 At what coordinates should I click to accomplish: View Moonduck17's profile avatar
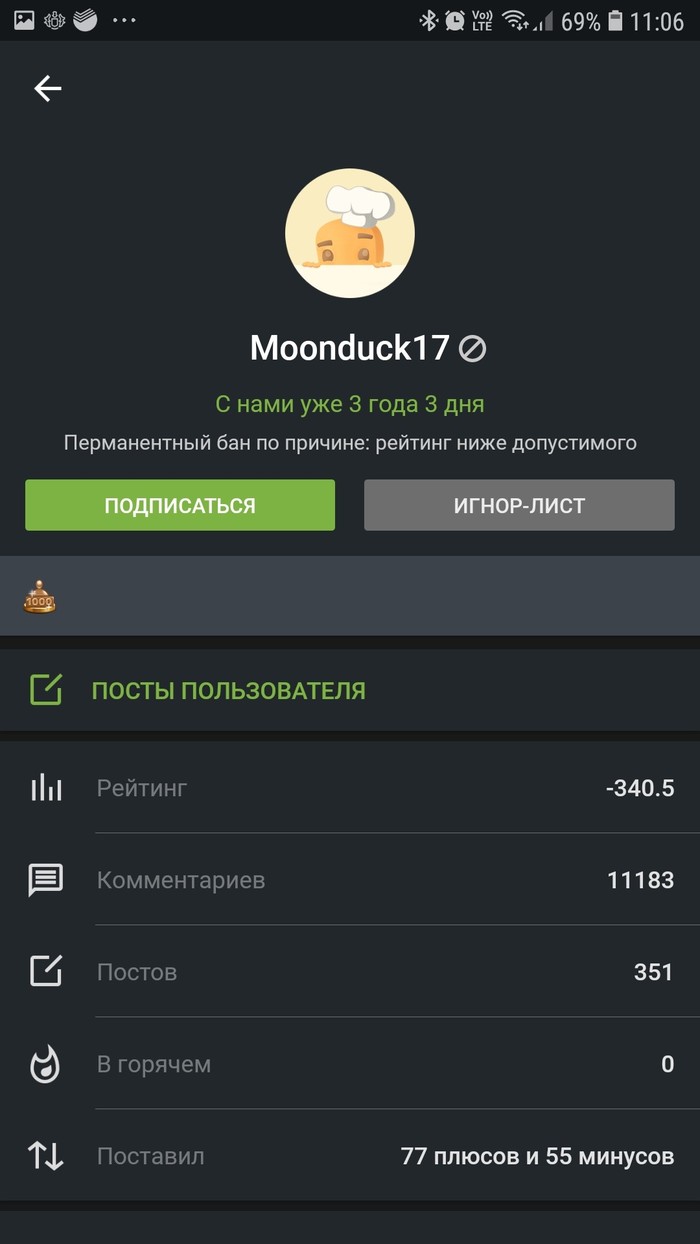350,233
